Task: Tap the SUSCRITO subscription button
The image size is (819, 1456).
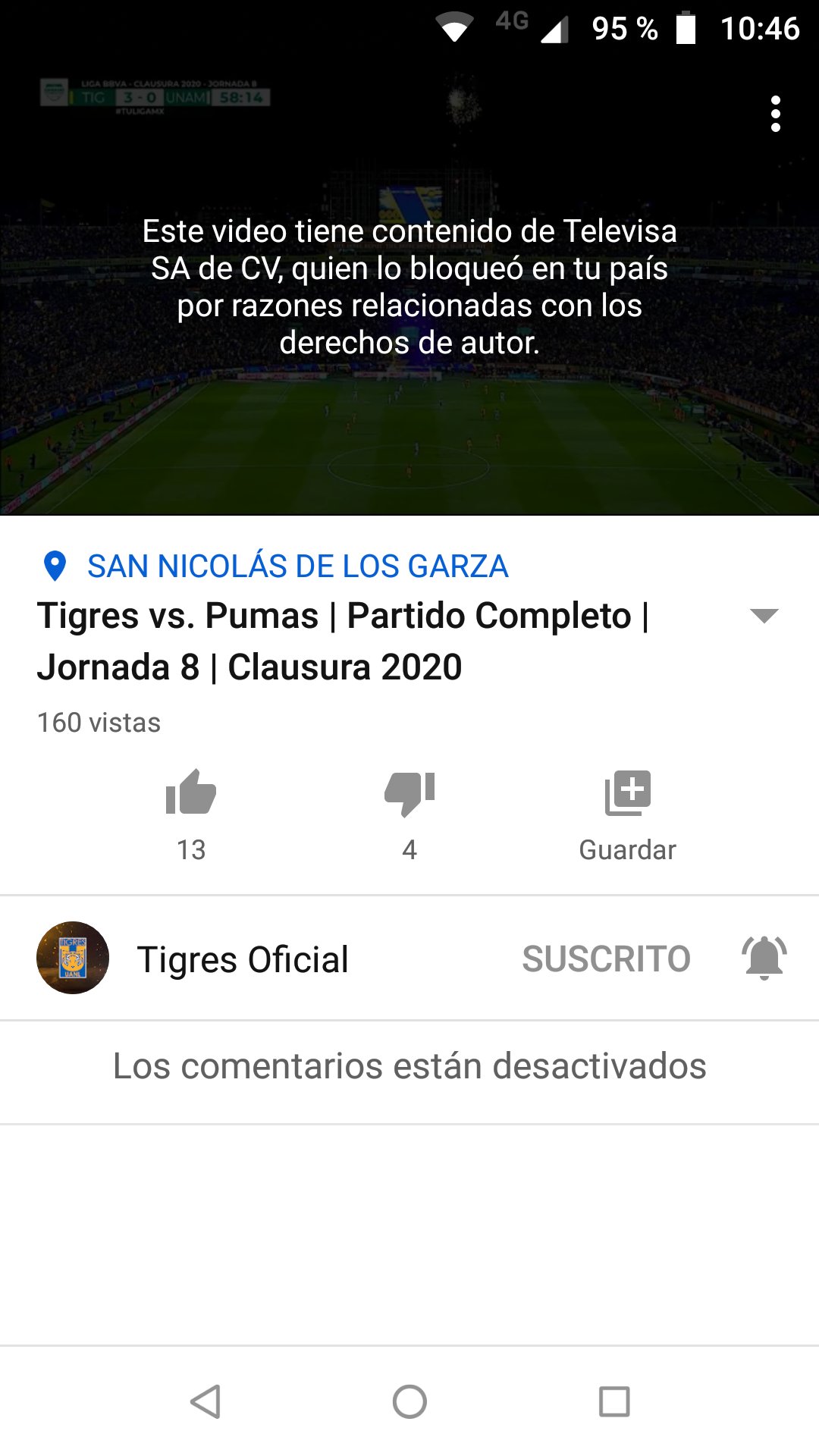Action: (606, 959)
